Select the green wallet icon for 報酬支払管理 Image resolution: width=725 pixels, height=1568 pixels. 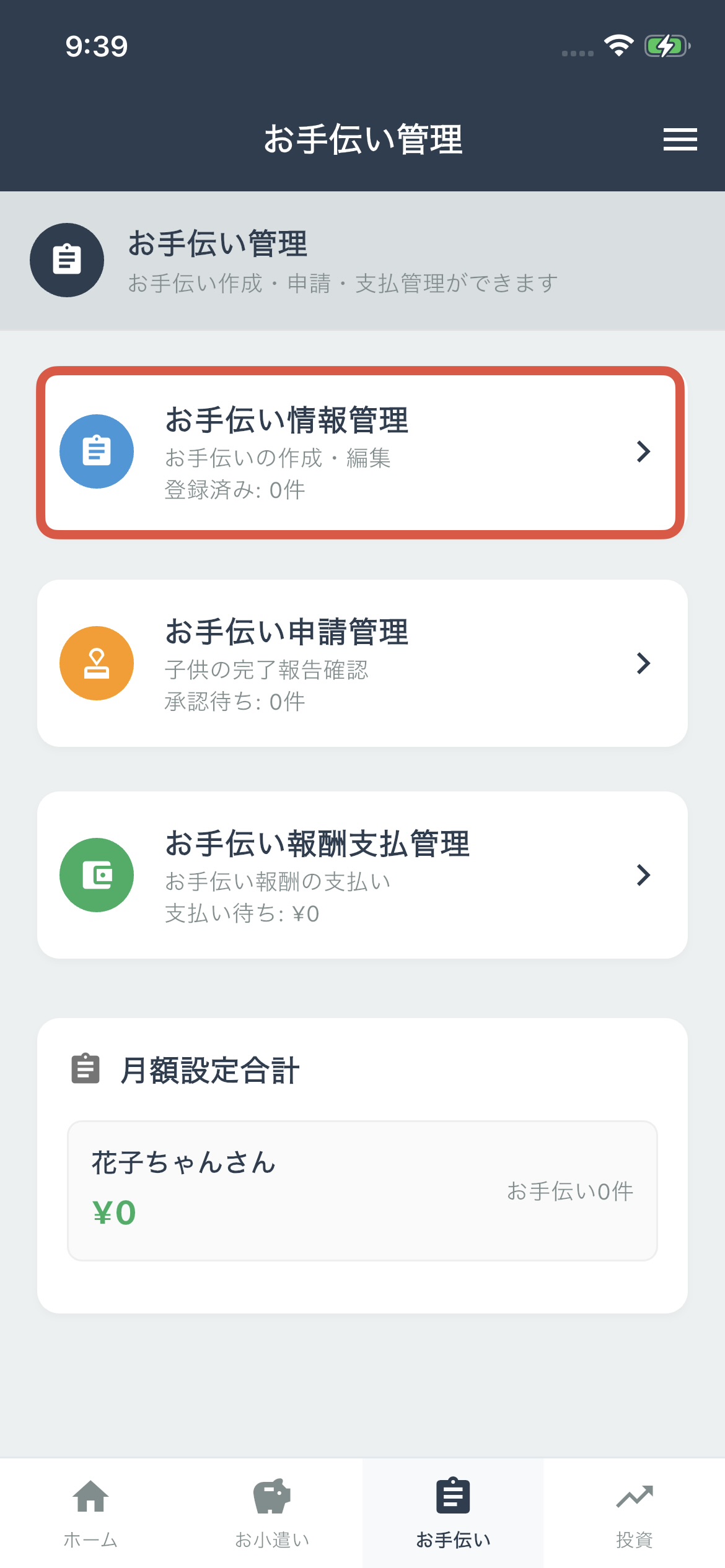96,874
